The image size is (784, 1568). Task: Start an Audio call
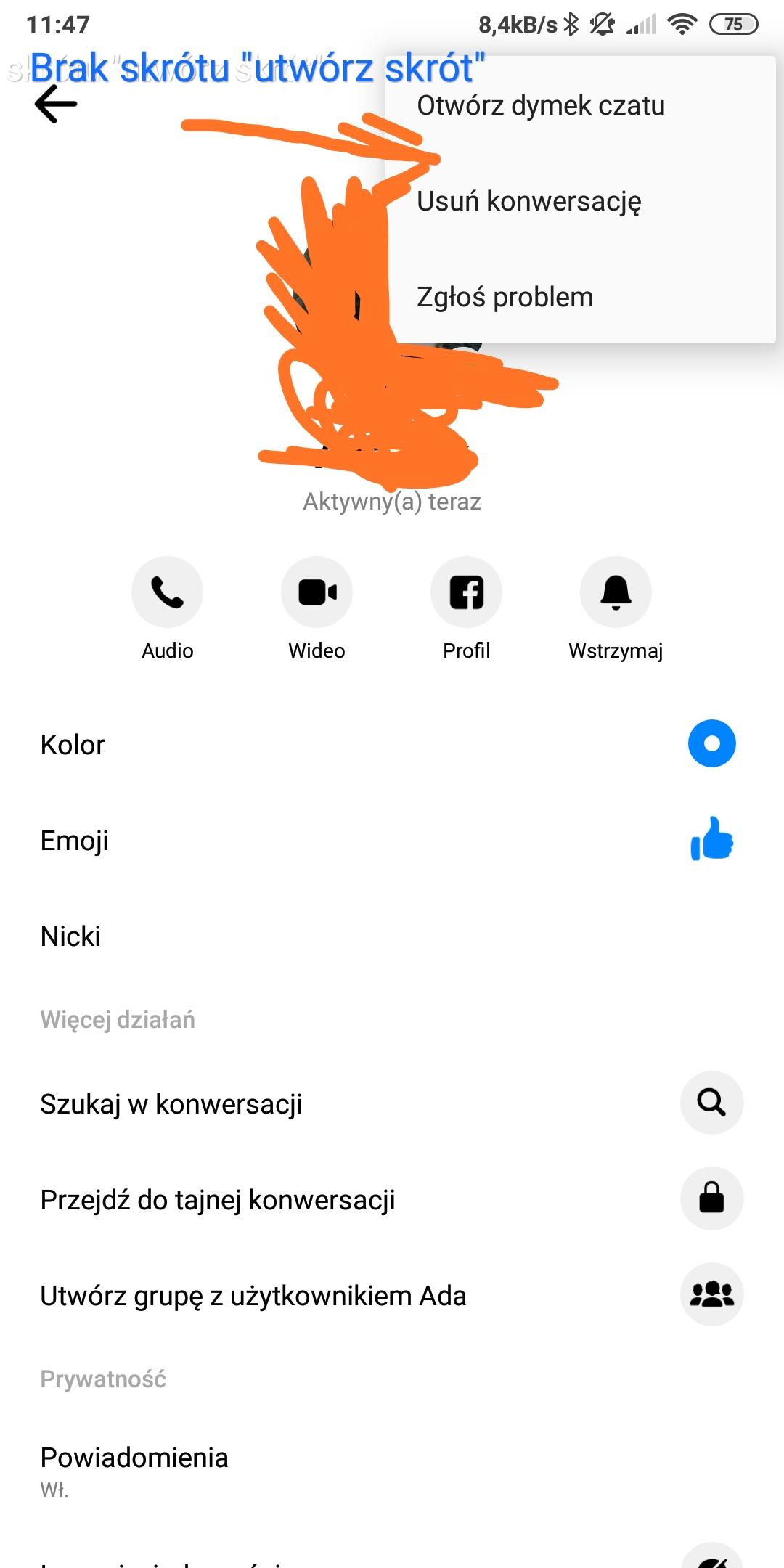[167, 592]
